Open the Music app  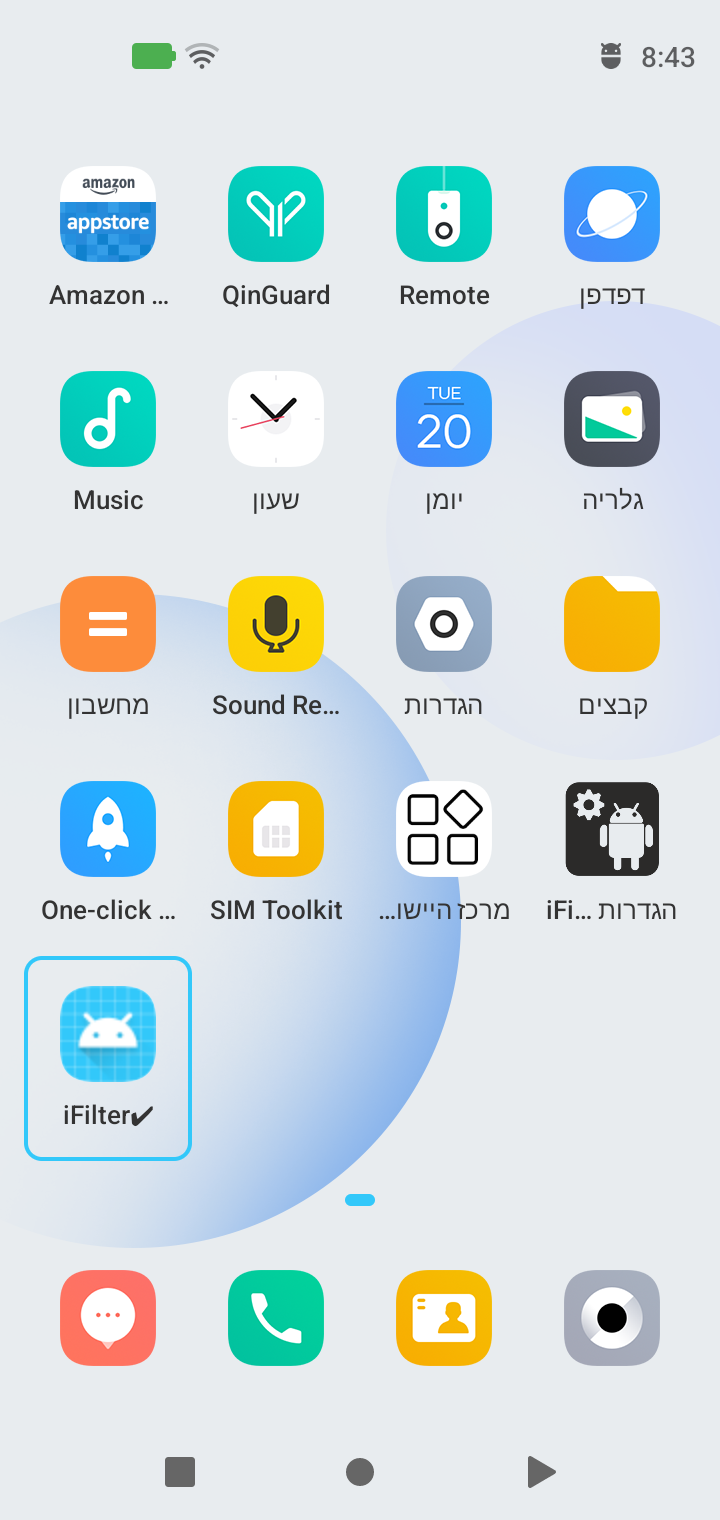click(108, 419)
